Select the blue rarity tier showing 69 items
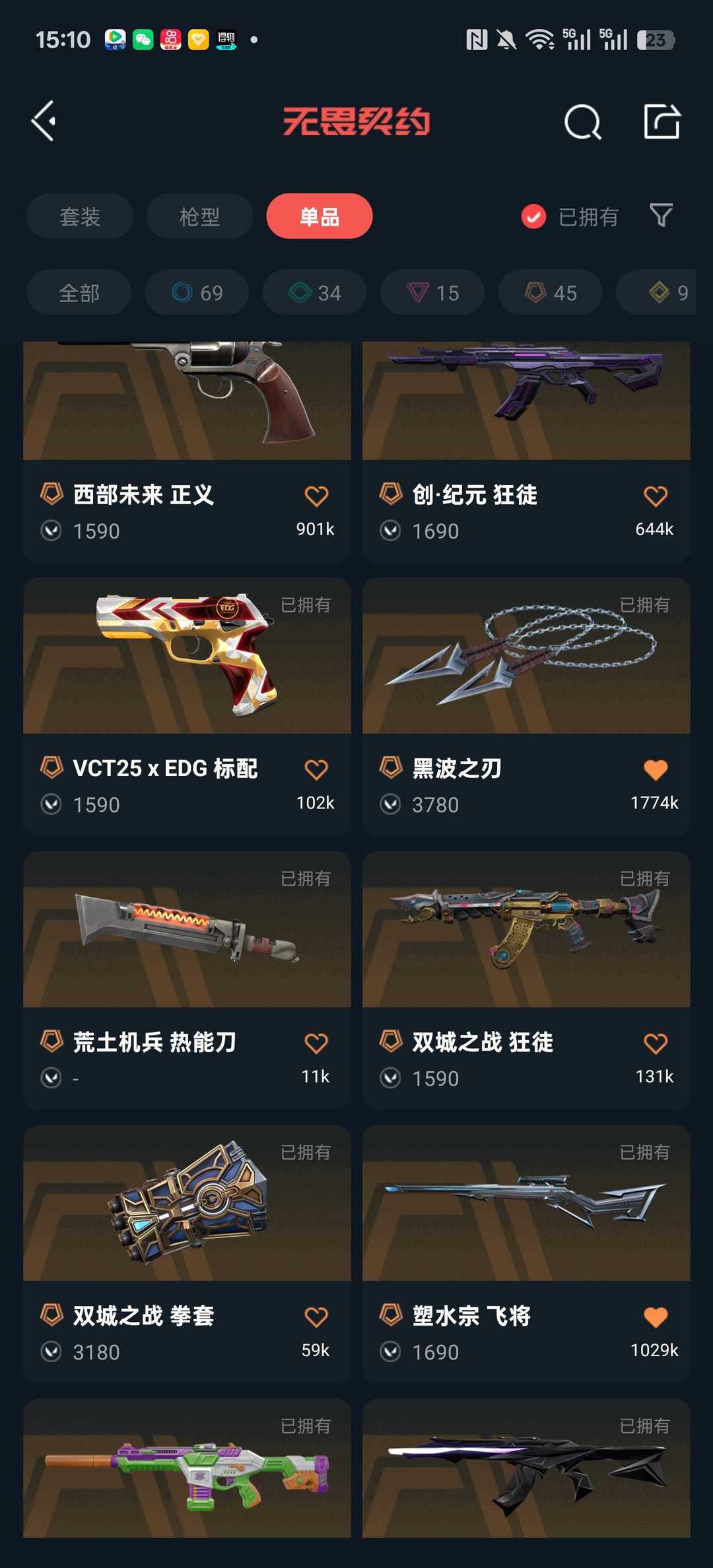The image size is (713, 1568). pos(197,292)
